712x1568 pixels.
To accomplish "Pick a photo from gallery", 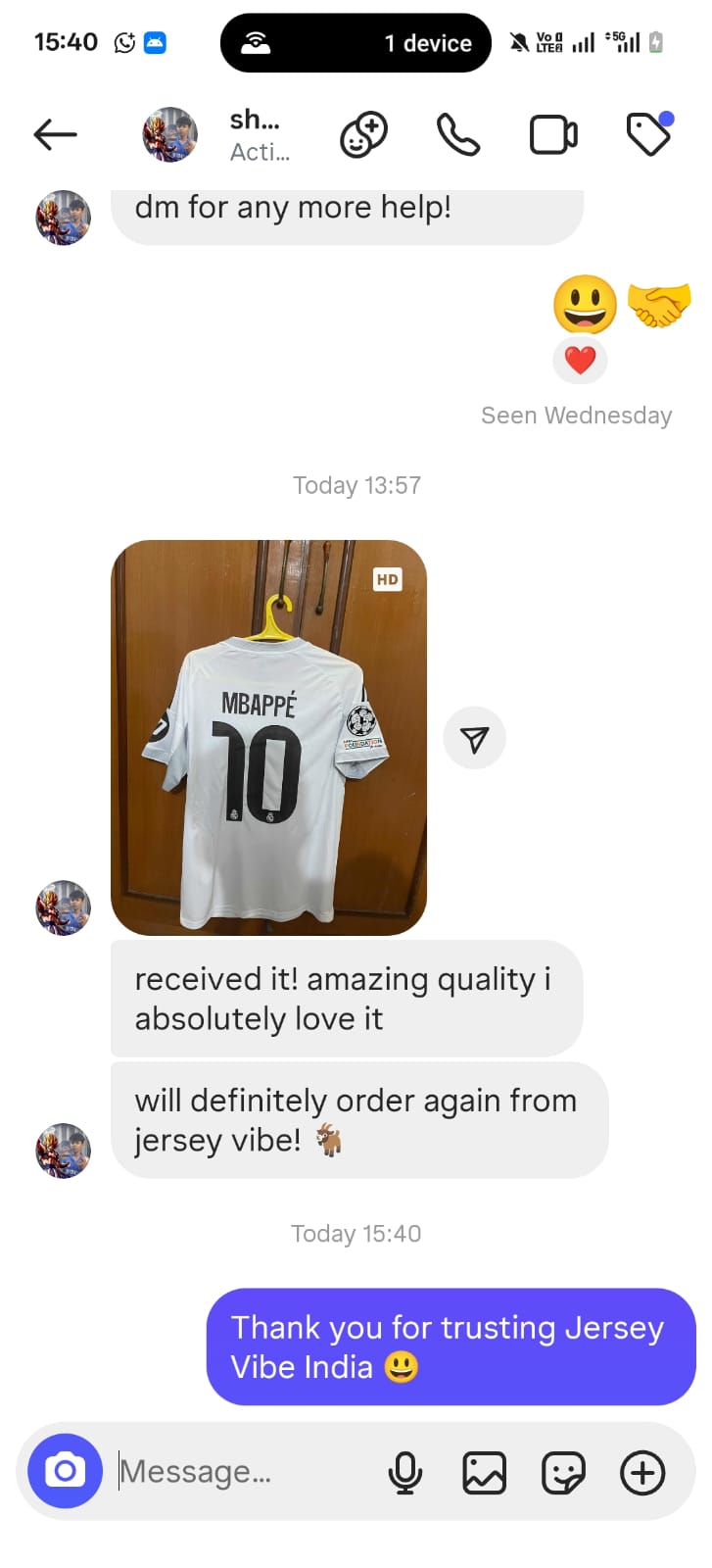I will (x=484, y=1472).
